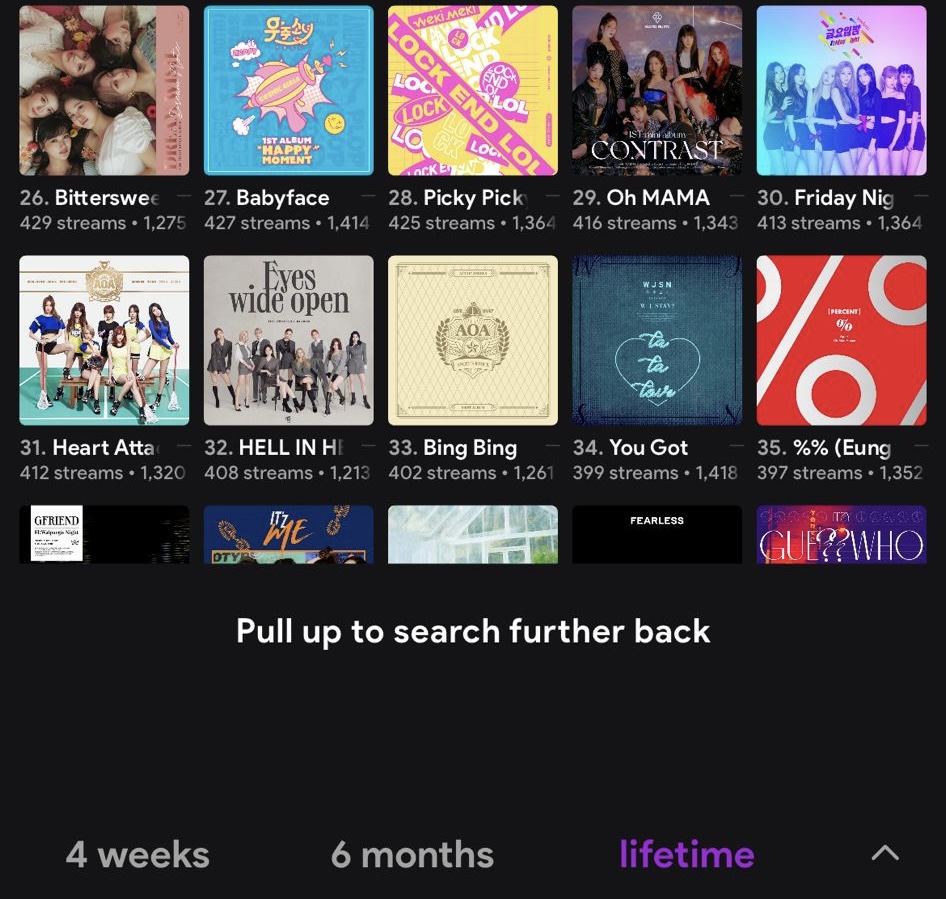Open track 27 Babyface
The image size is (946, 899).
coord(288,91)
